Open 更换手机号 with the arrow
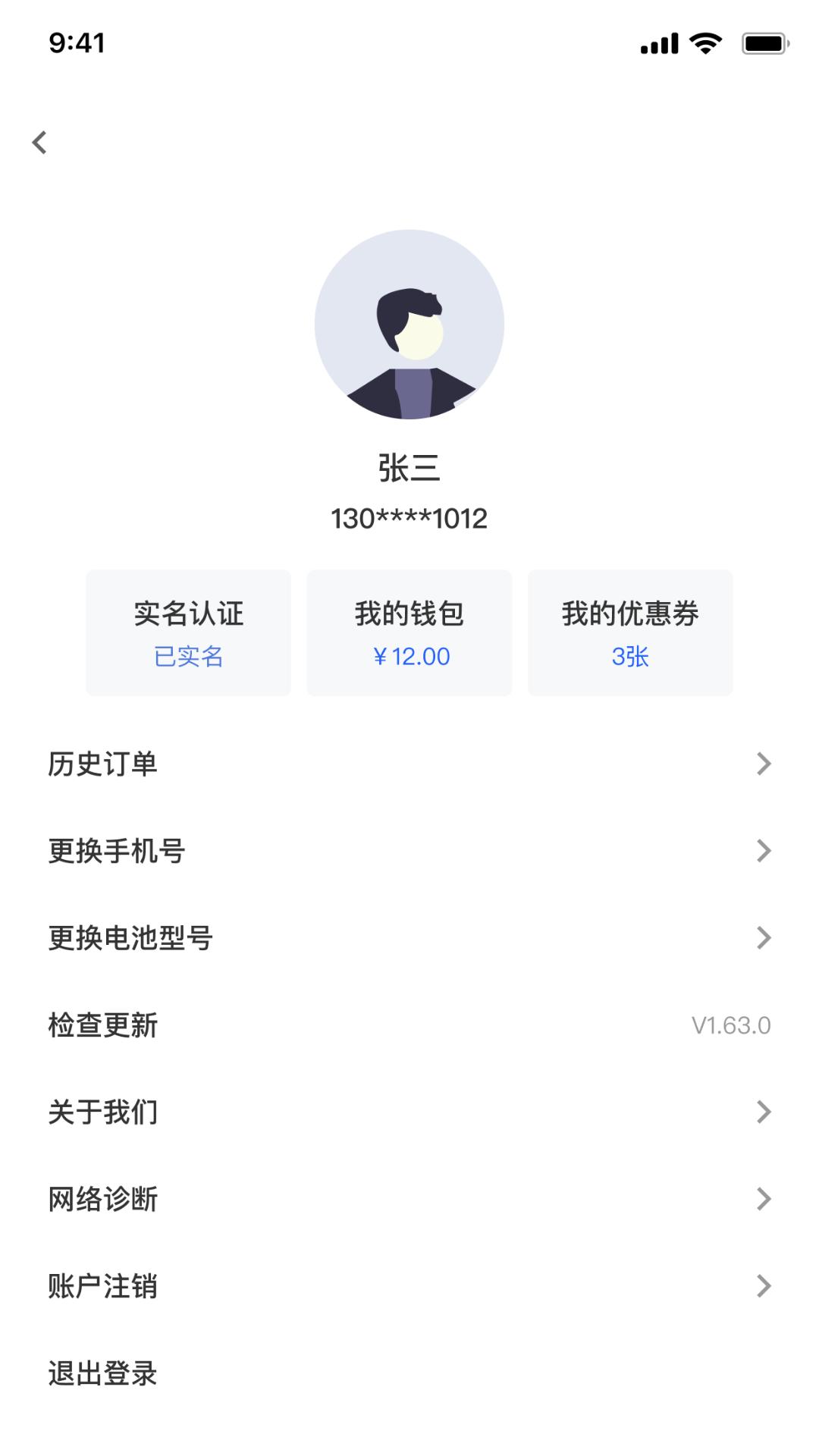Screen dimensions: 819x1456 pyautogui.click(x=764, y=851)
